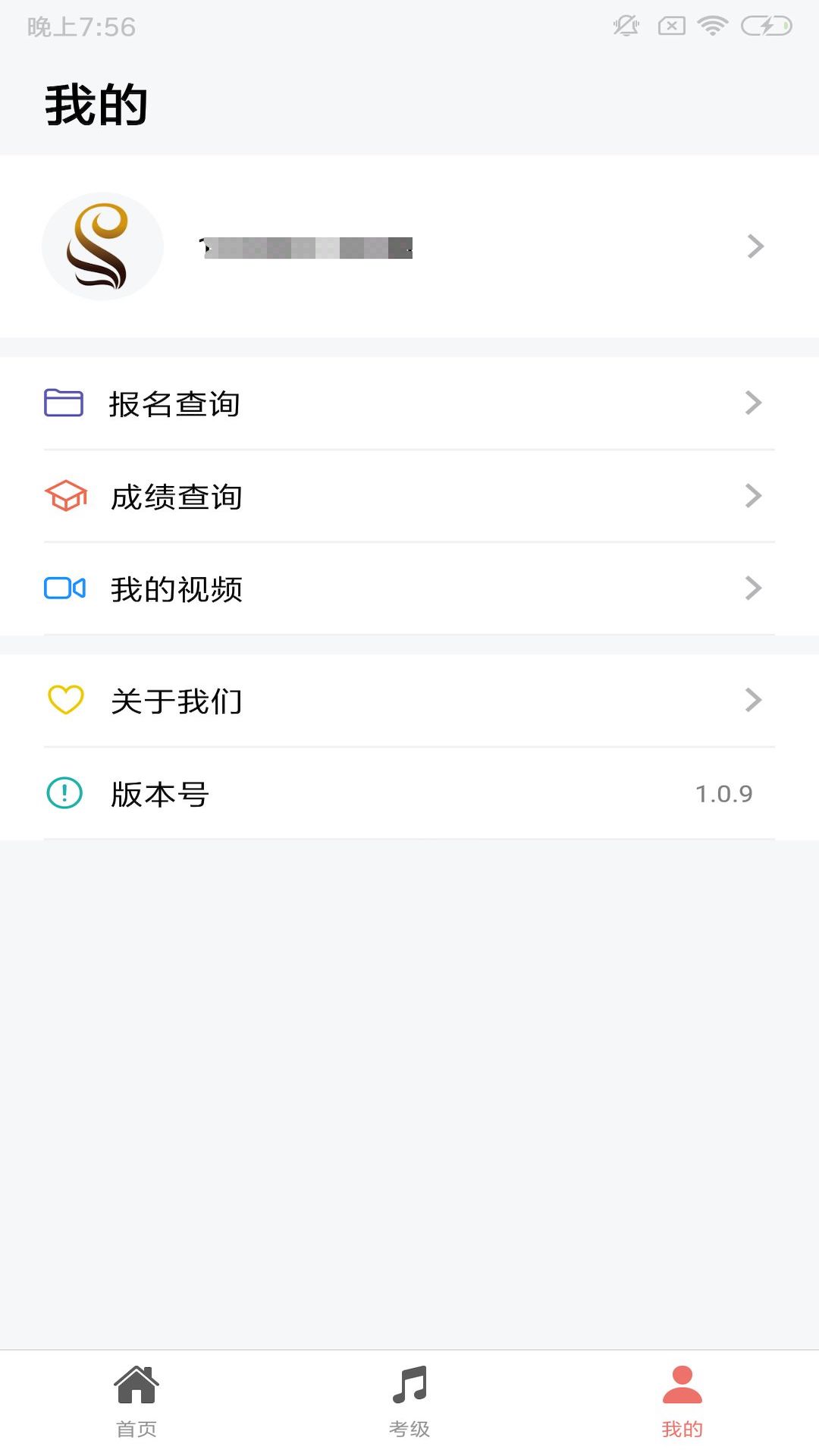Open 报名查询 via its right arrow
The width and height of the screenshot is (819, 1456).
(x=752, y=403)
